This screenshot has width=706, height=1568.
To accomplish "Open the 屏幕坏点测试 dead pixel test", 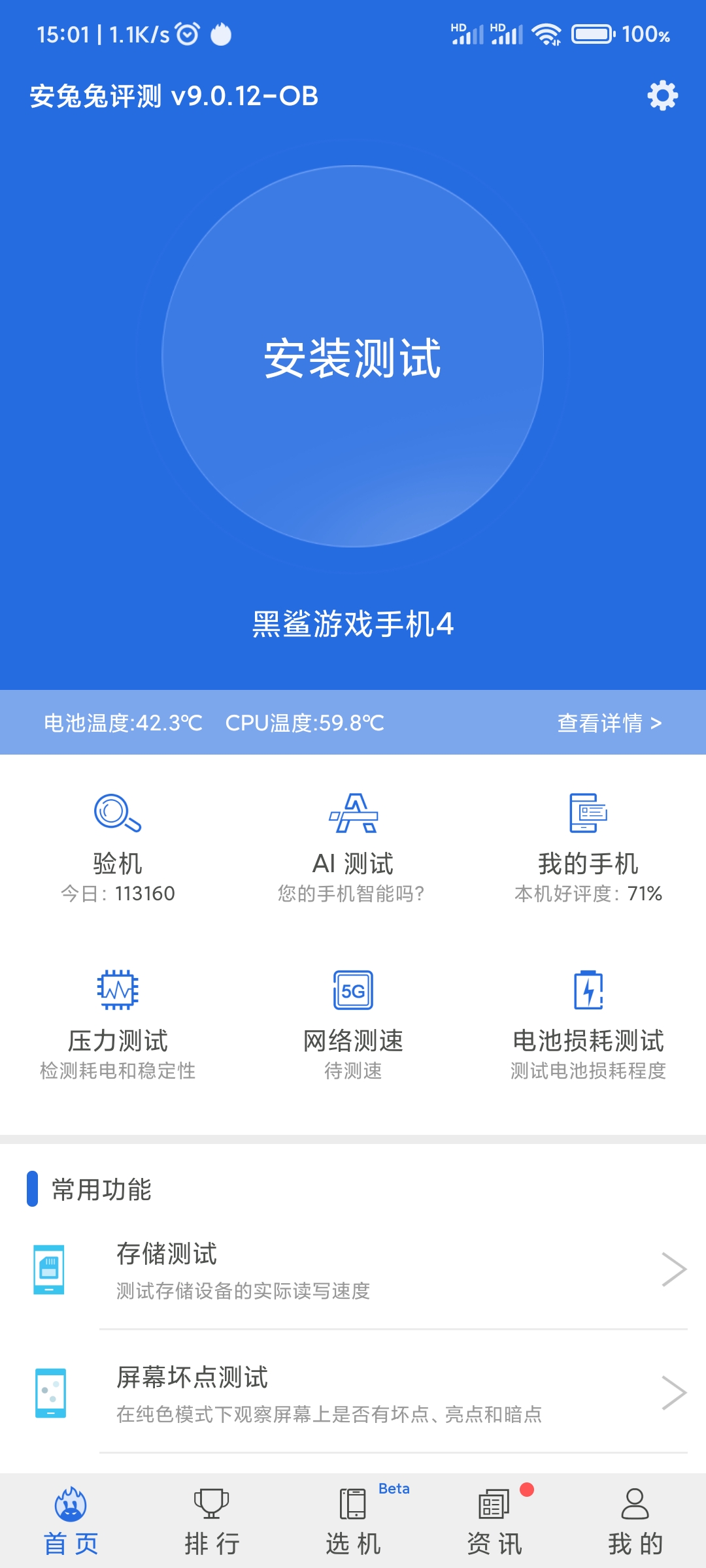I will [x=353, y=1392].
